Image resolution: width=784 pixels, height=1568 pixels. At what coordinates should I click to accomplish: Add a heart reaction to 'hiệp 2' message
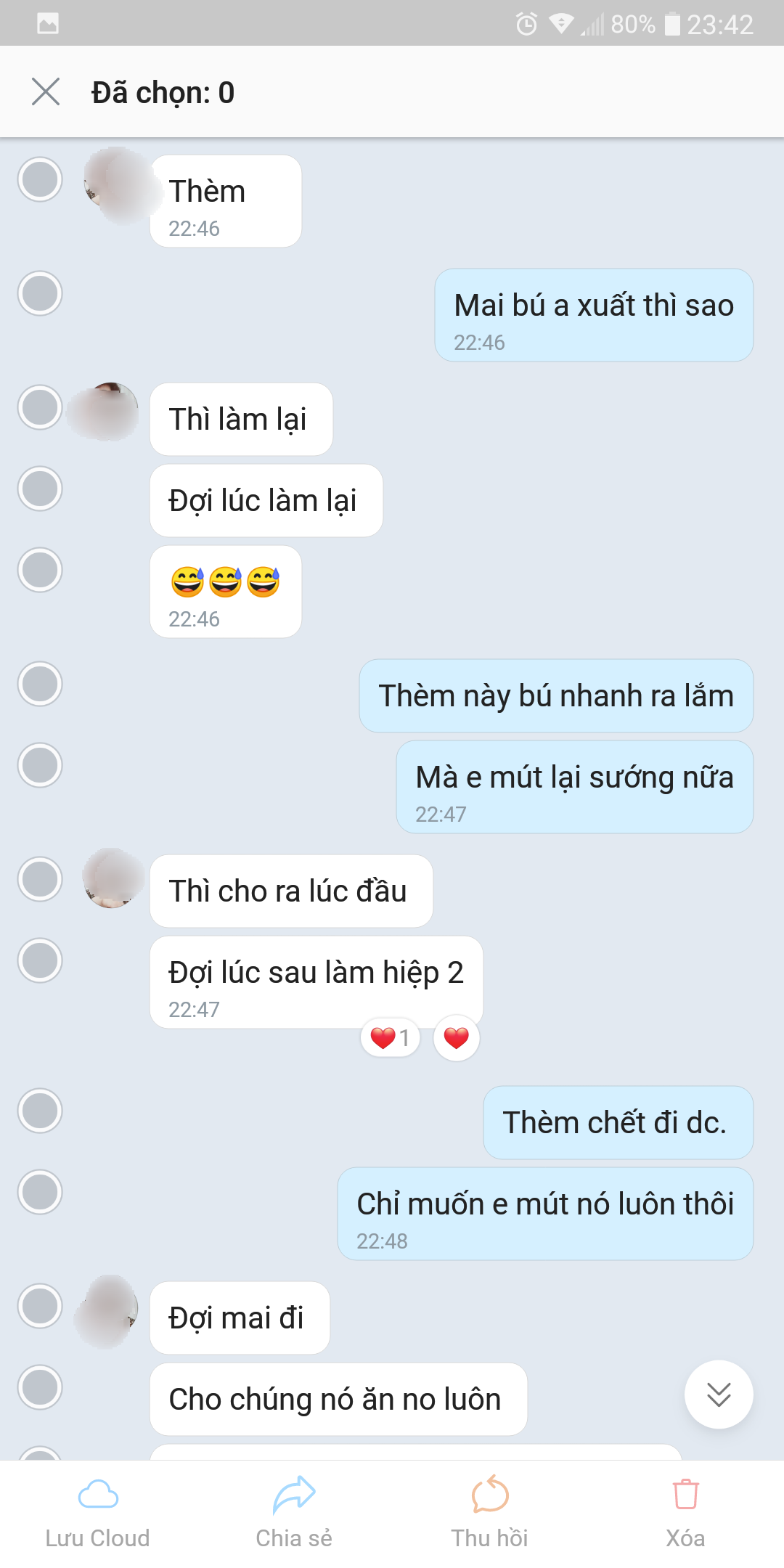(x=456, y=1038)
